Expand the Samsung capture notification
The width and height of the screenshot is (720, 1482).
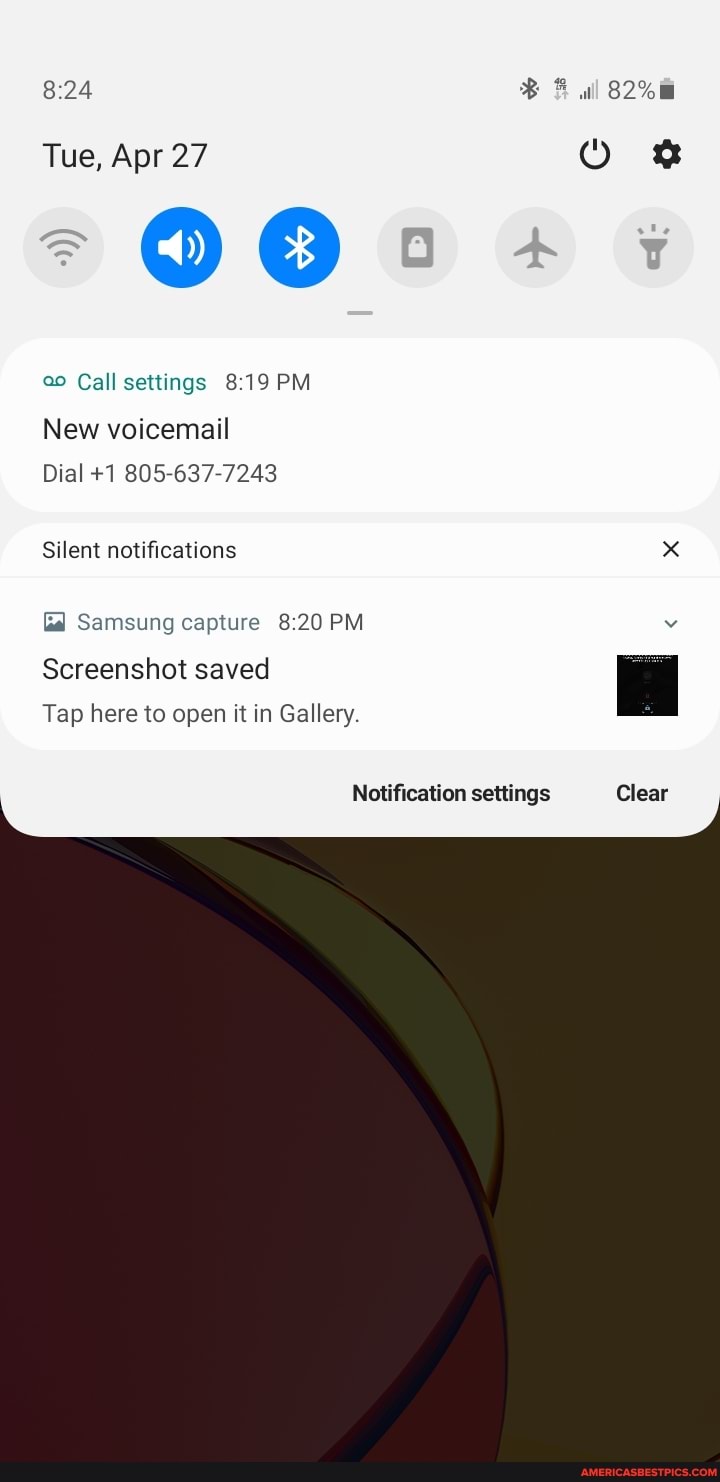point(671,623)
